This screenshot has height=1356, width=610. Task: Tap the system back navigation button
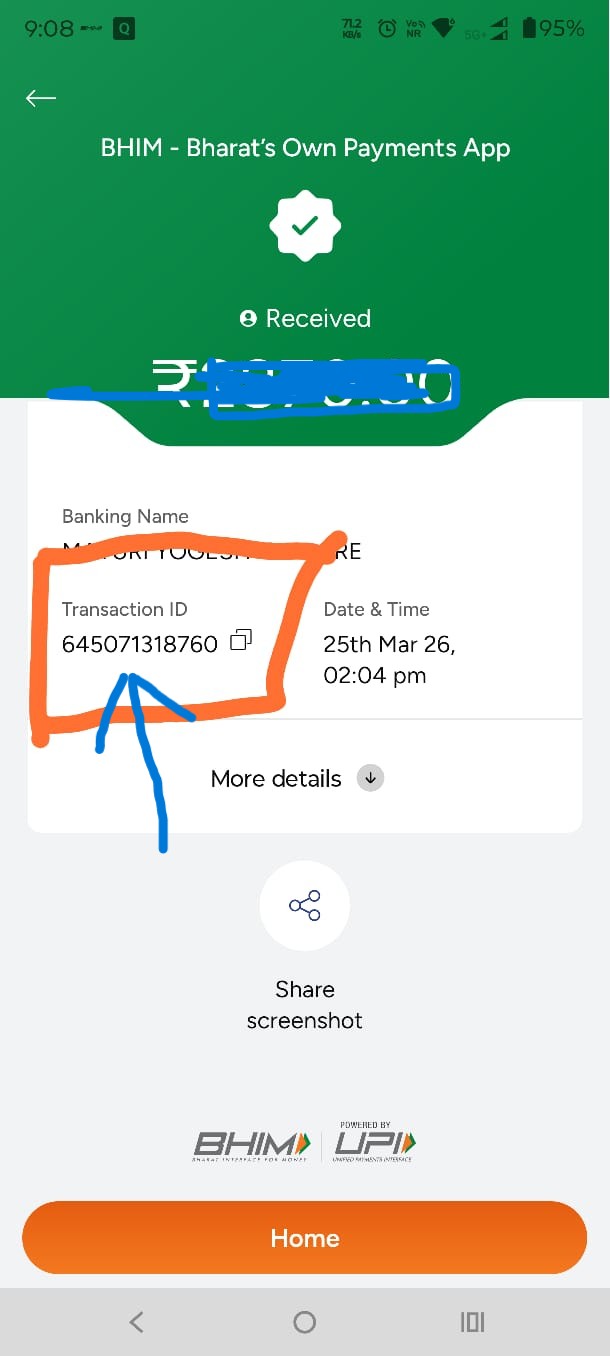(x=137, y=1322)
